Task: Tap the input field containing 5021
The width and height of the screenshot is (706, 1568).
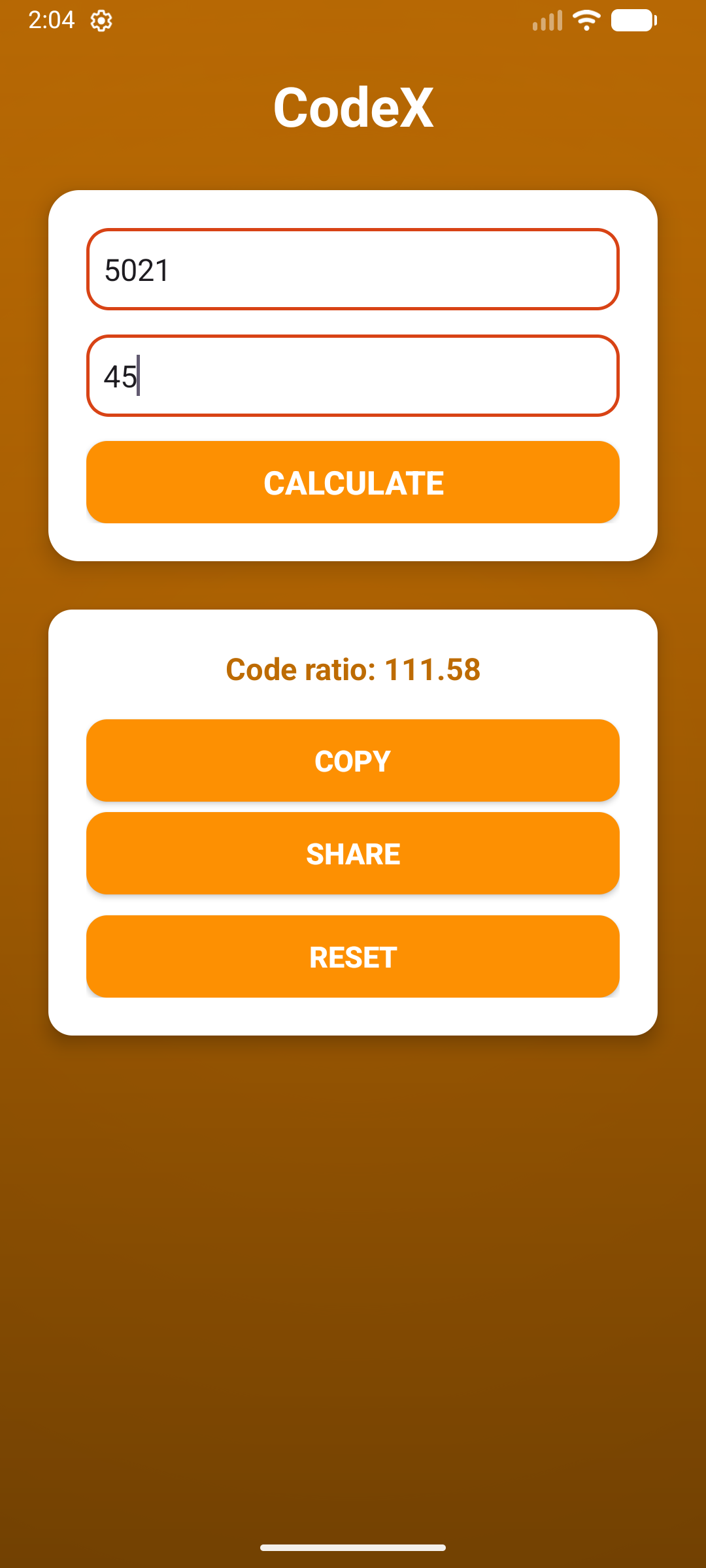Action: coord(353,269)
